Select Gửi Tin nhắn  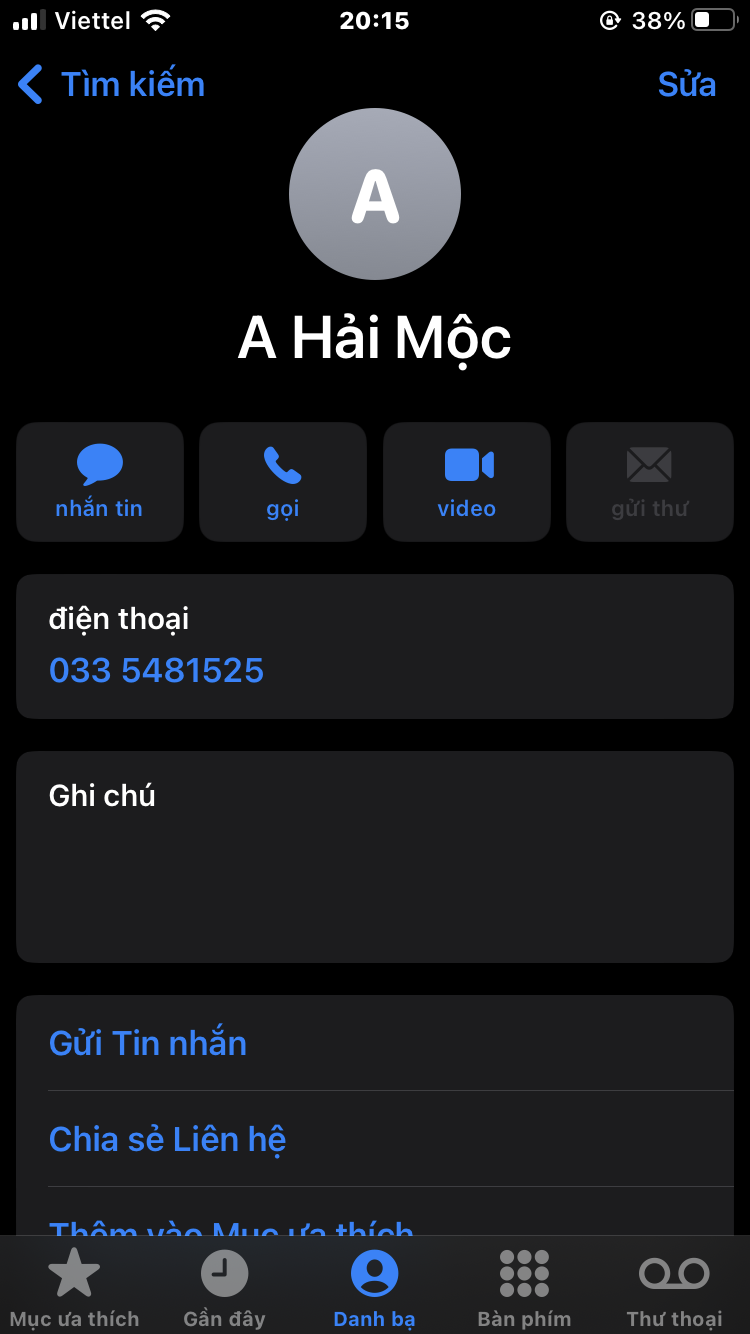[148, 1043]
